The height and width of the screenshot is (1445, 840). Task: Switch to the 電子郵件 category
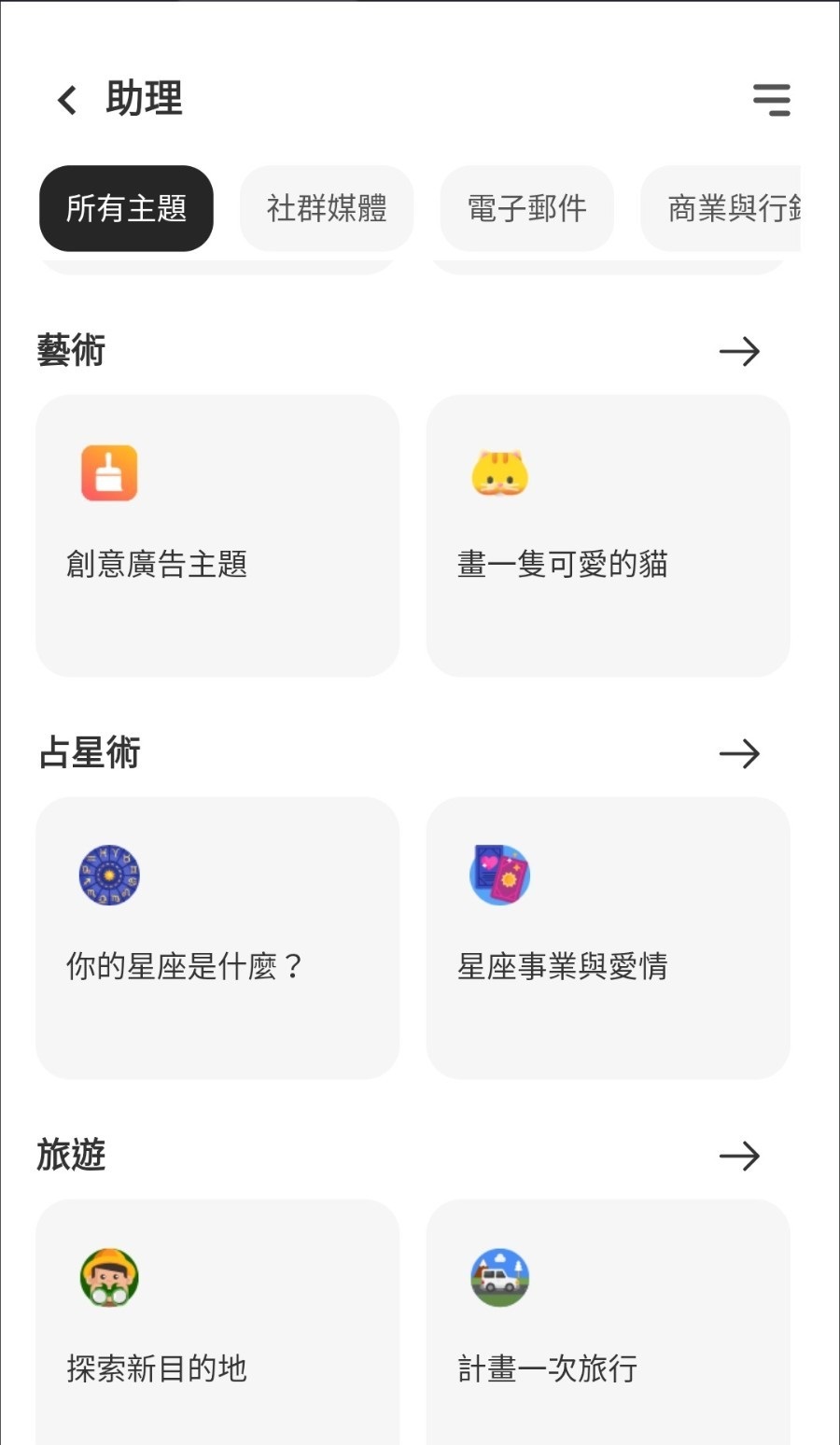point(526,208)
